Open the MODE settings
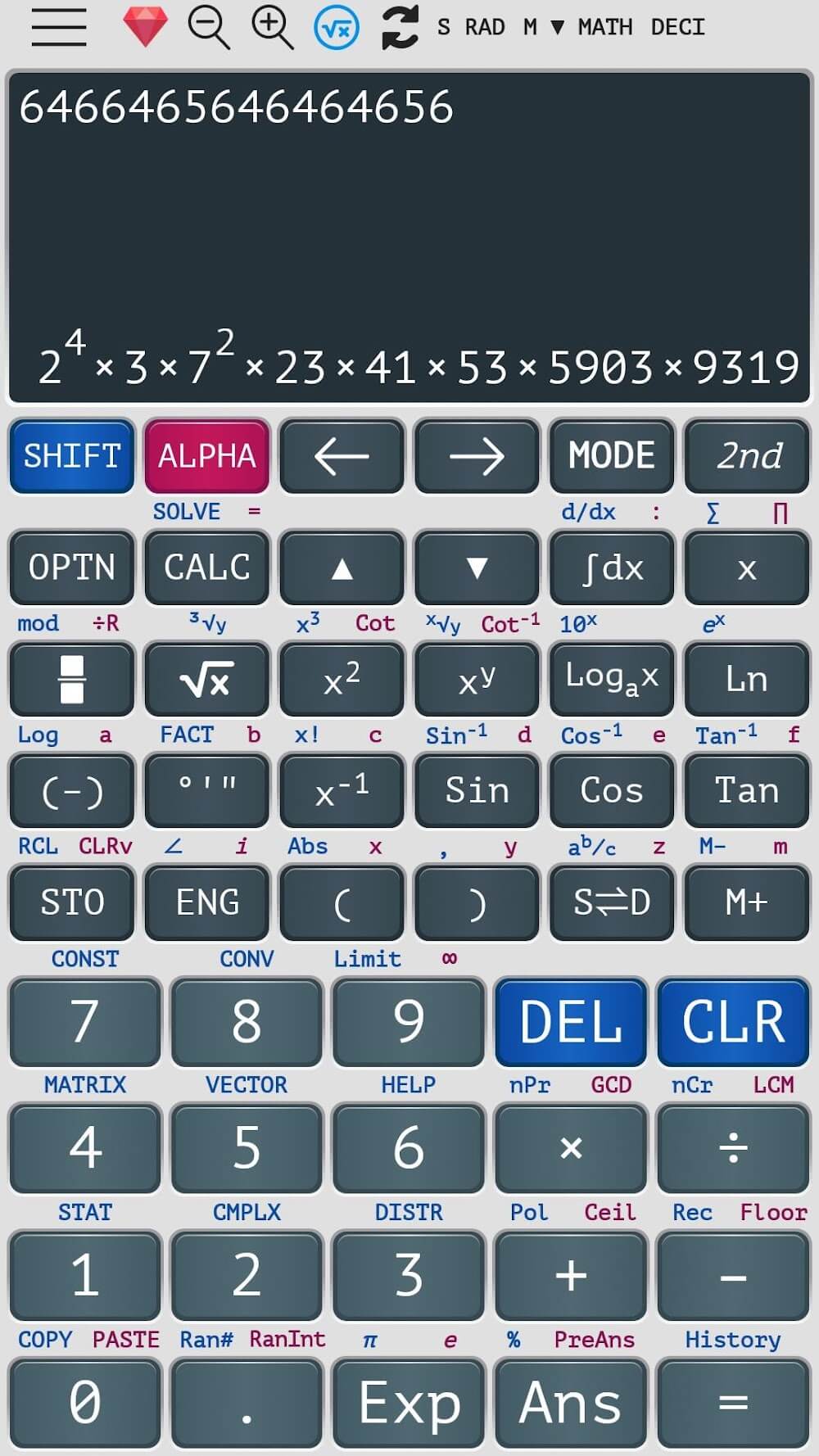This screenshot has height=1456, width=819. pyautogui.click(x=611, y=456)
